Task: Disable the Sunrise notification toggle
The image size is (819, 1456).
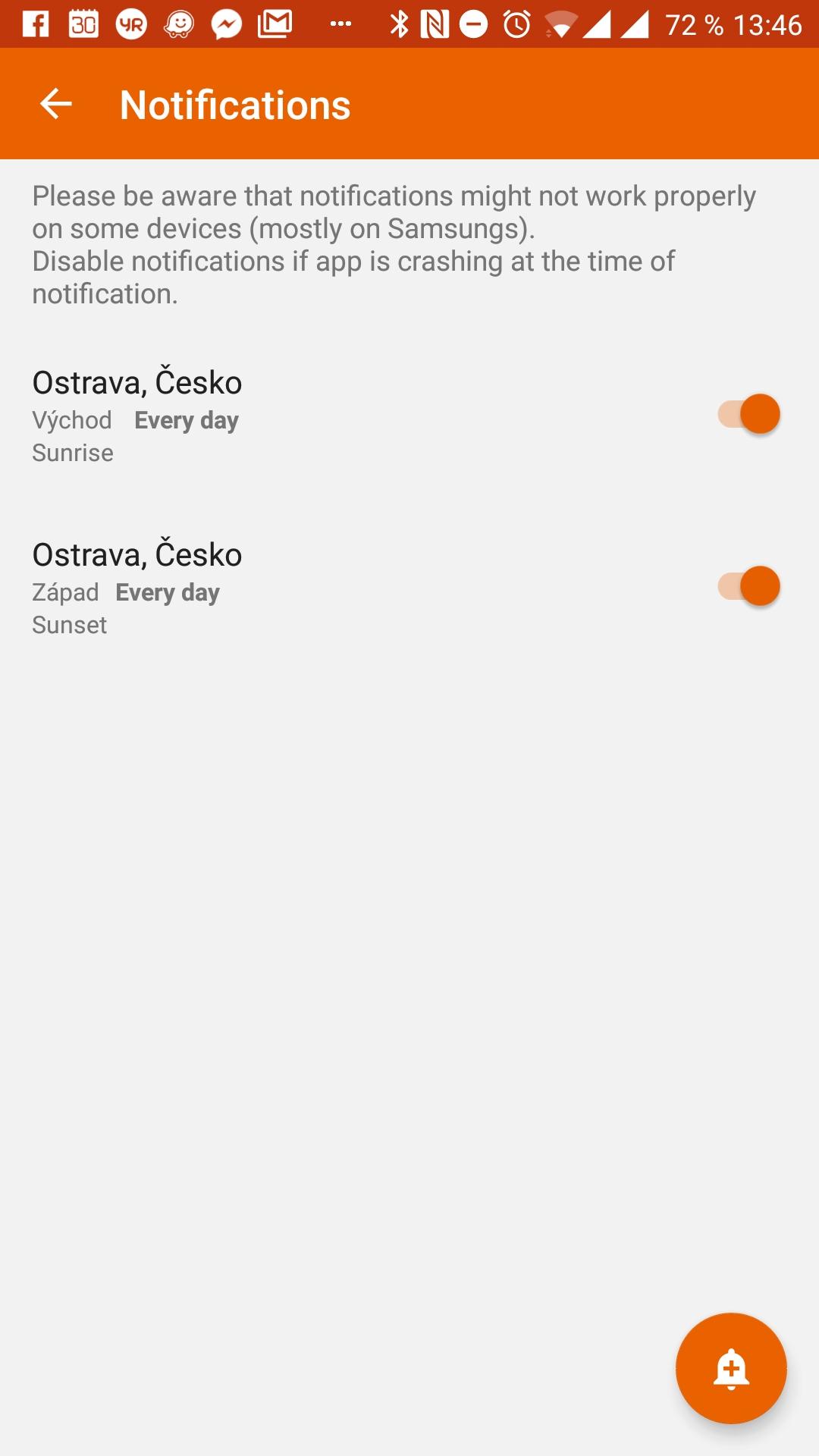Action: point(748,414)
